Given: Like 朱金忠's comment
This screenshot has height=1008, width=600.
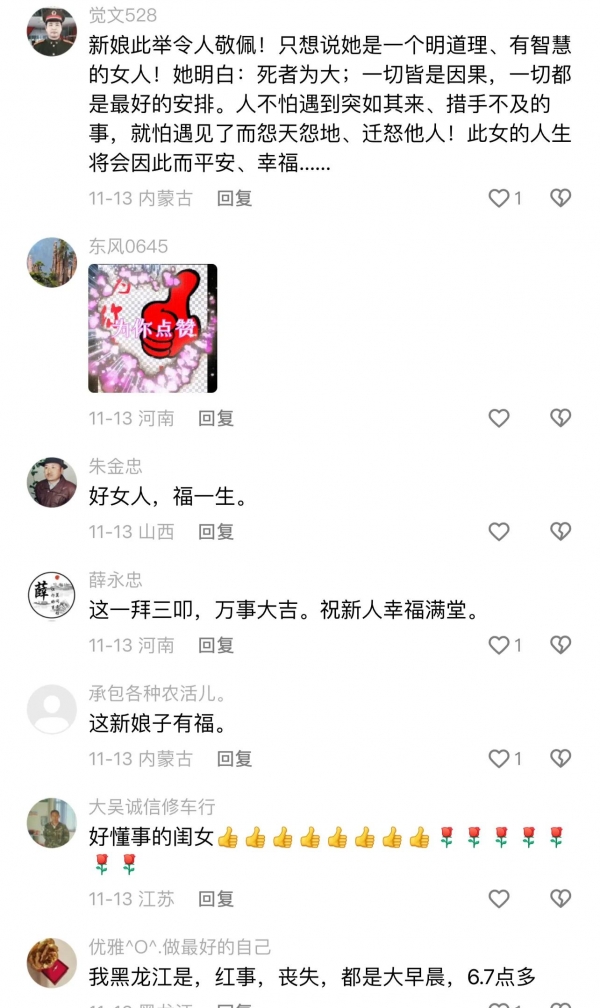Looking at the screenshot, I should pos(499,531).
